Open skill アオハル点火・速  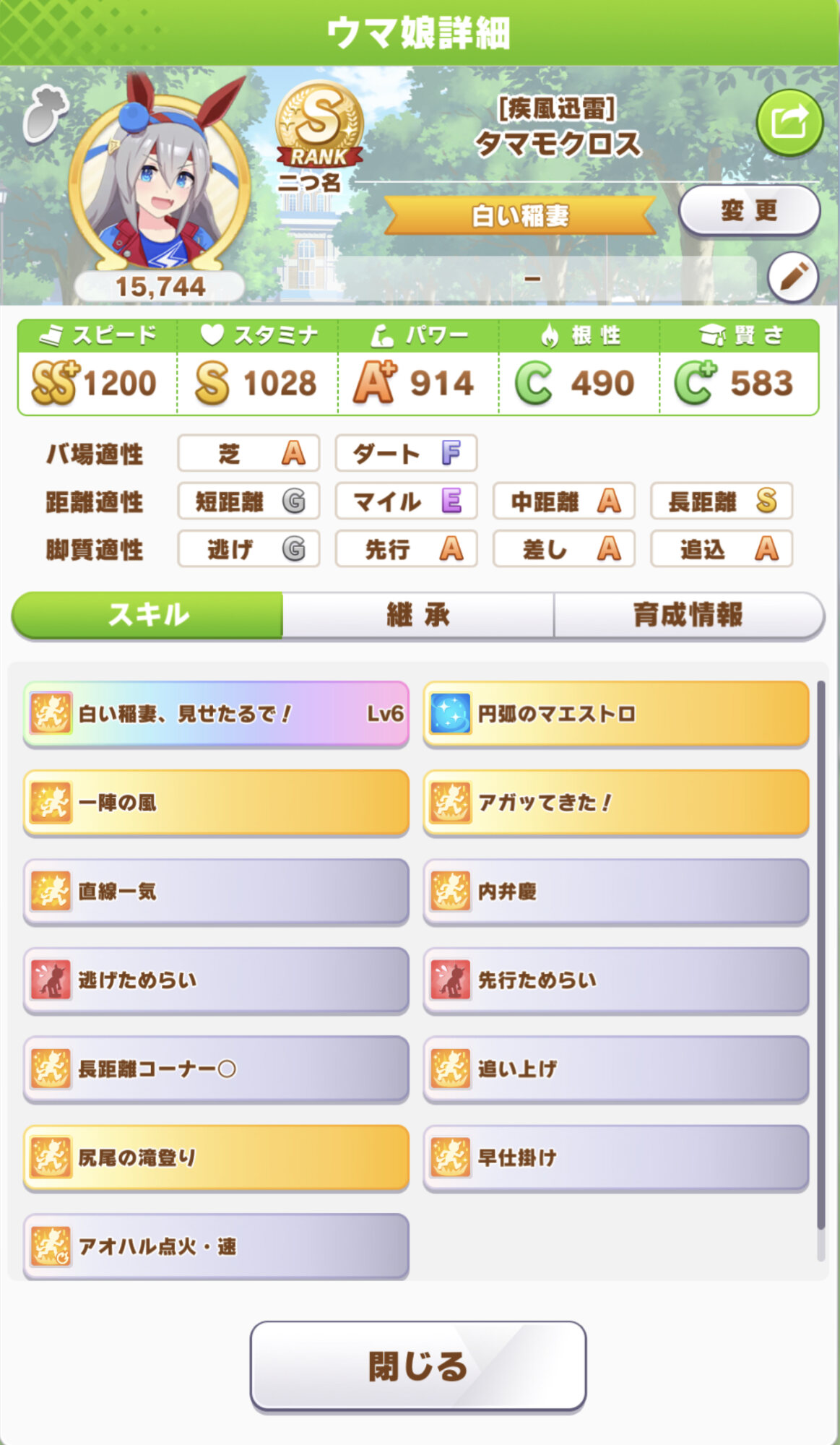(216, 1246)
